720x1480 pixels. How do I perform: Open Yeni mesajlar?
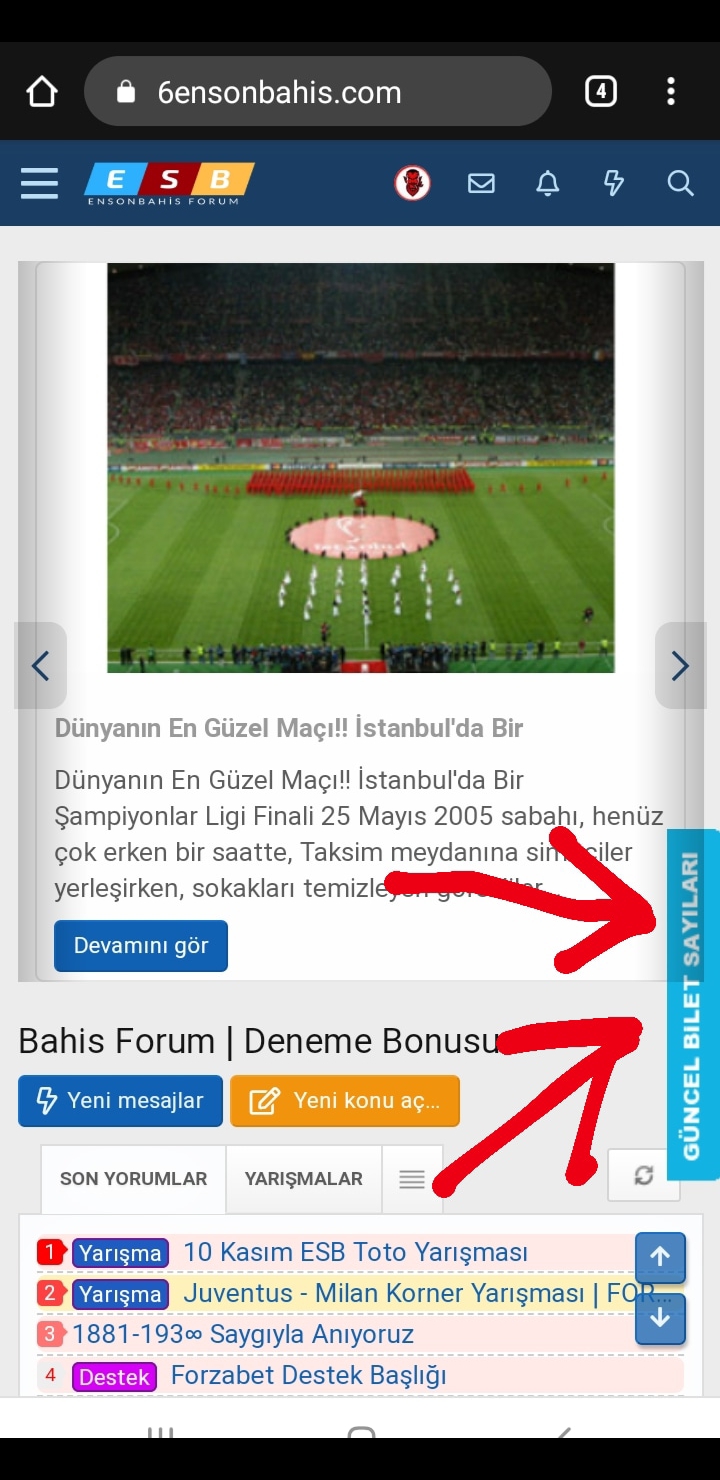(x=120, y=1101)
